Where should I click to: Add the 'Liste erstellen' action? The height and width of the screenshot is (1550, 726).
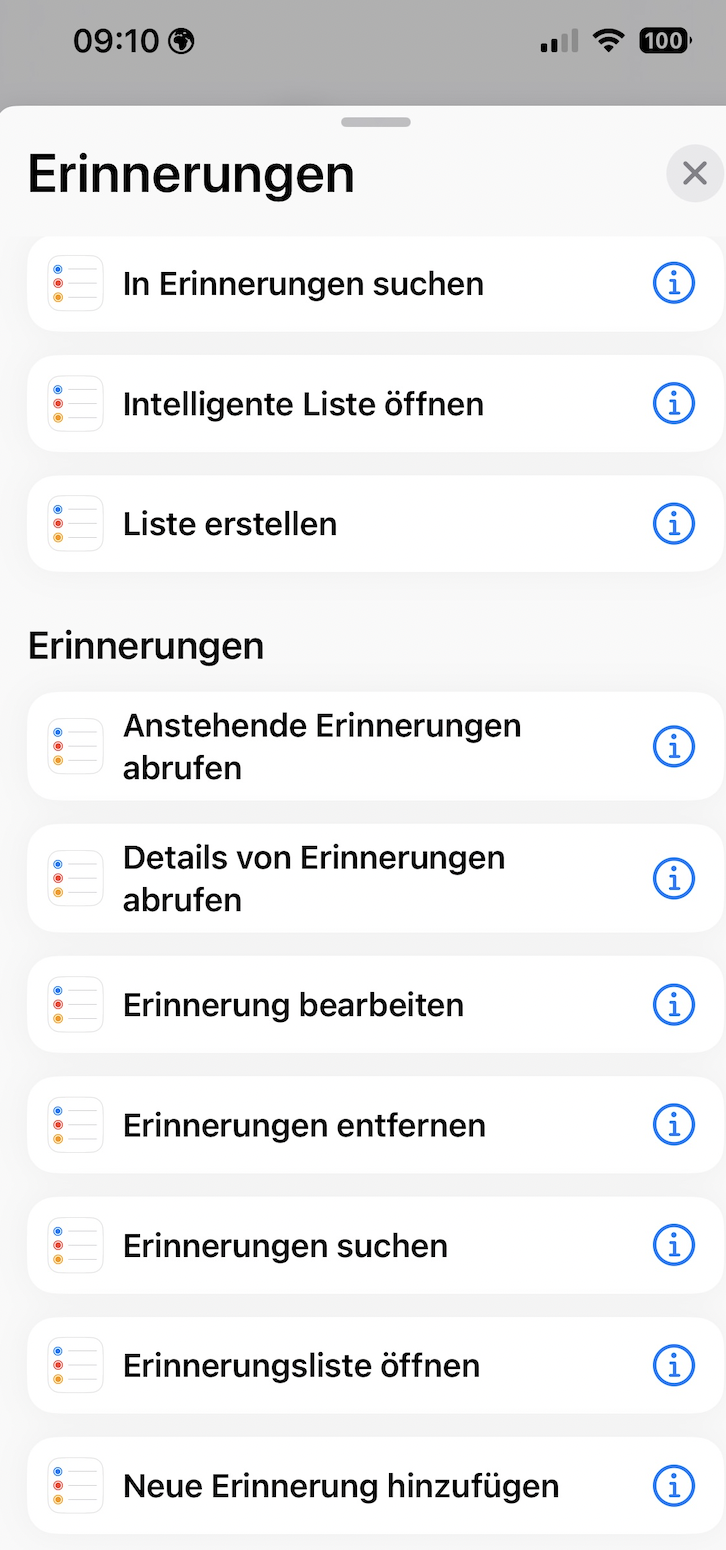click(230, 524)
